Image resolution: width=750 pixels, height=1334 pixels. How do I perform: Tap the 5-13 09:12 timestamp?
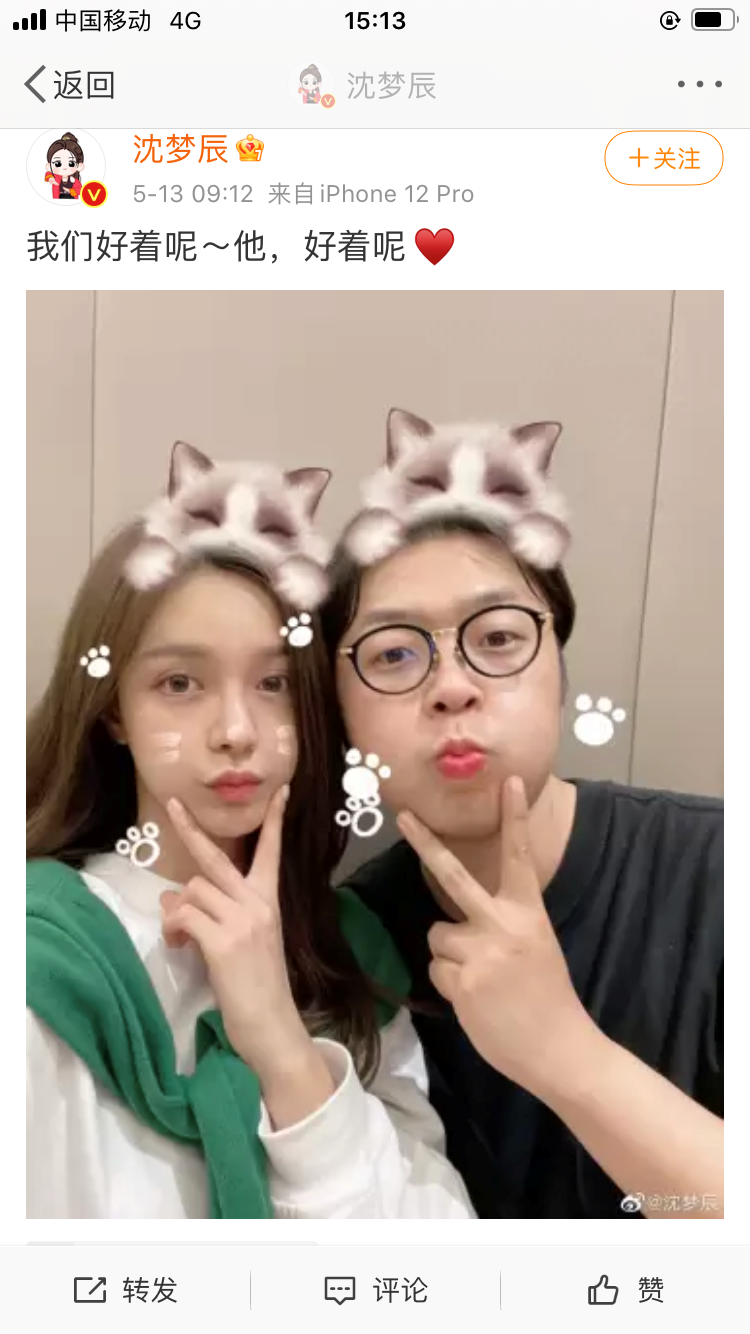pos(190,194)
